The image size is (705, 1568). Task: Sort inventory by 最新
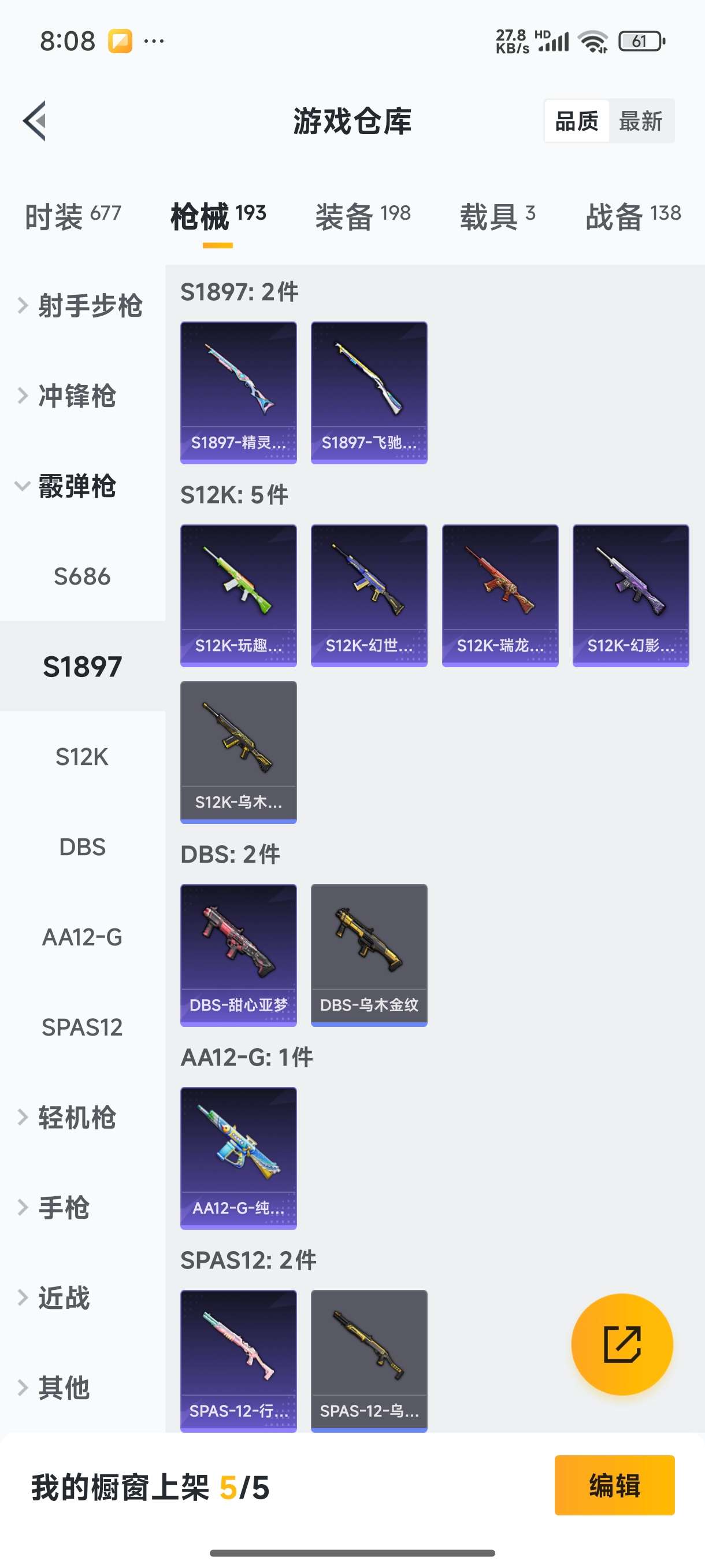click(x=640, y=121)
